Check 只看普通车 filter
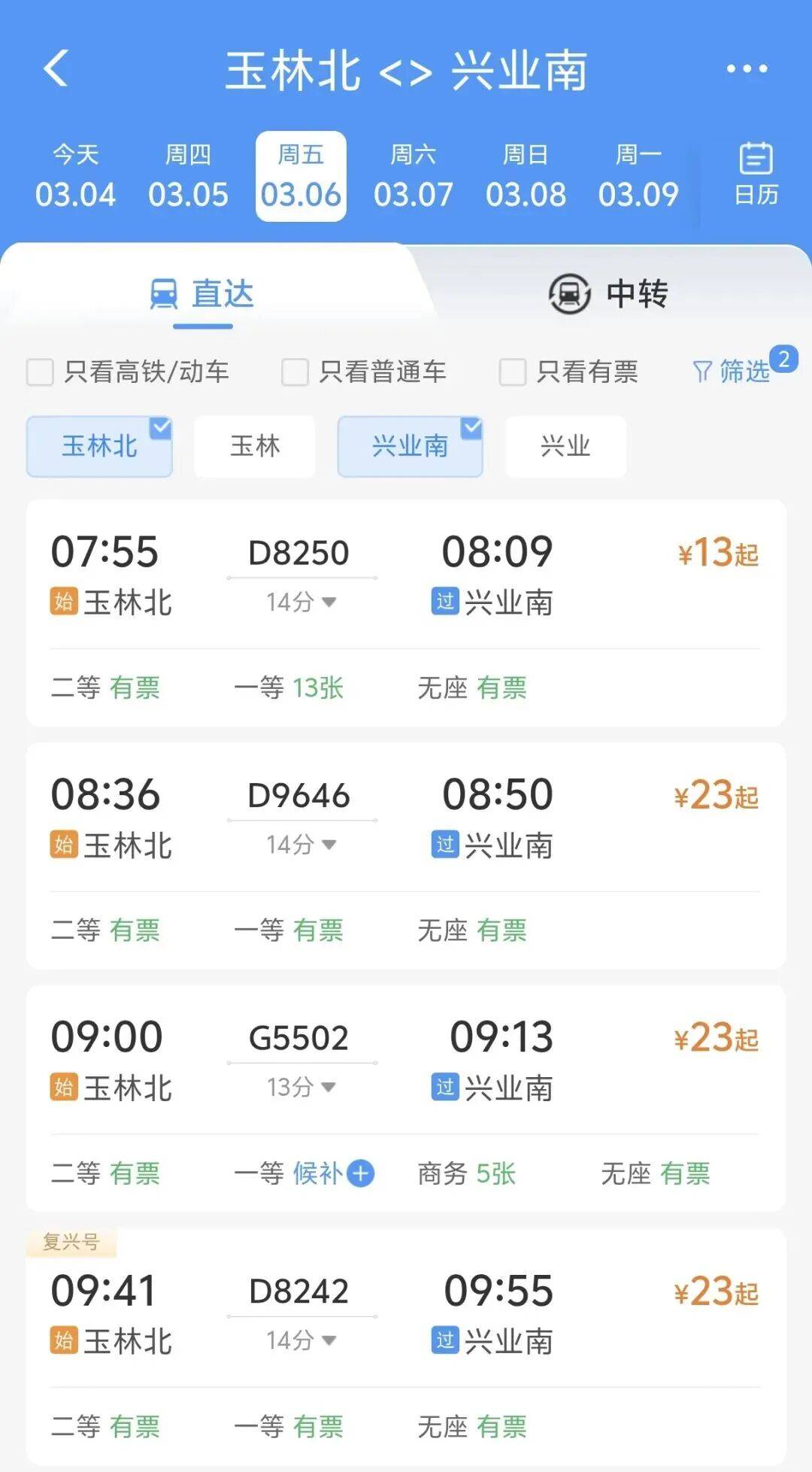The image size is (812, 1472). [295, 372]
